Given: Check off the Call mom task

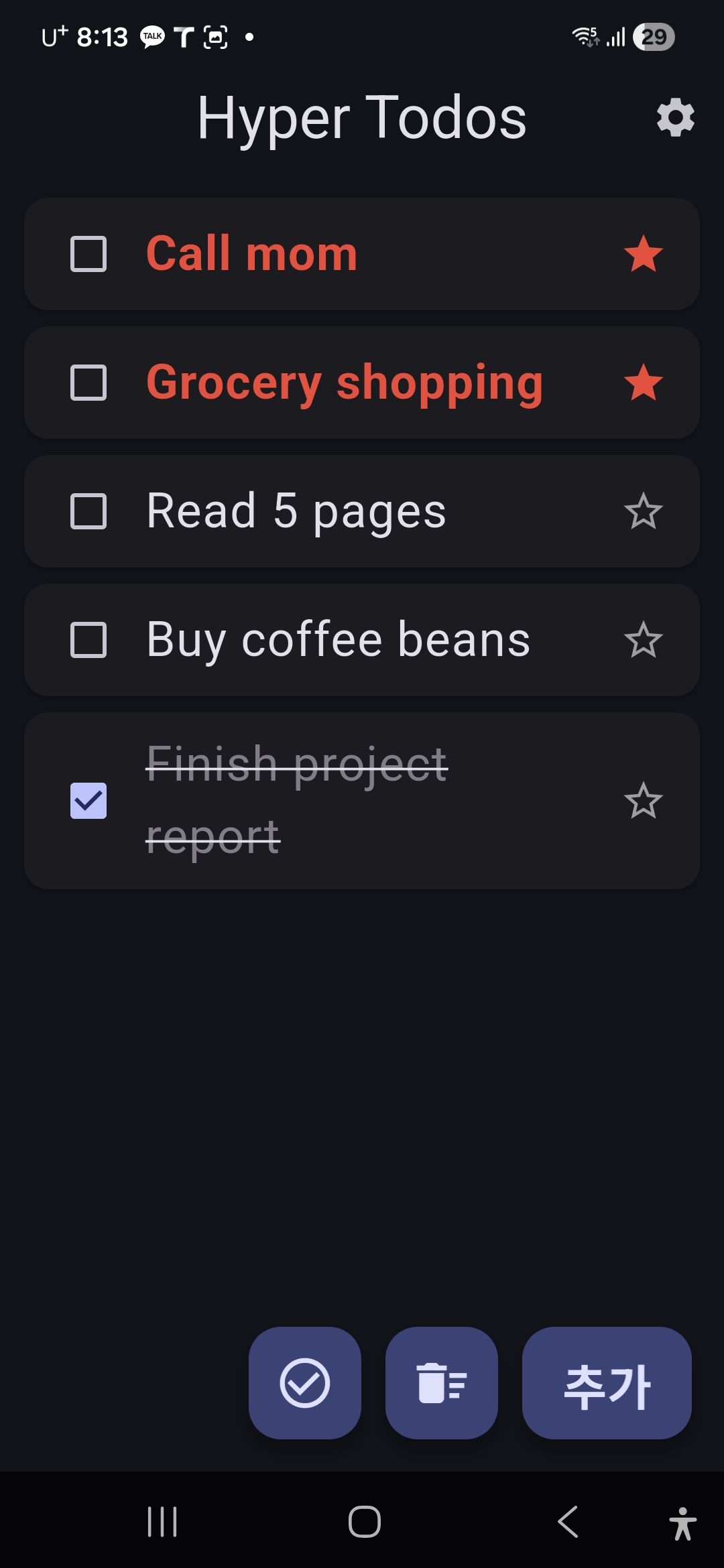Looking at the screenshot, I should click(88, 254).
